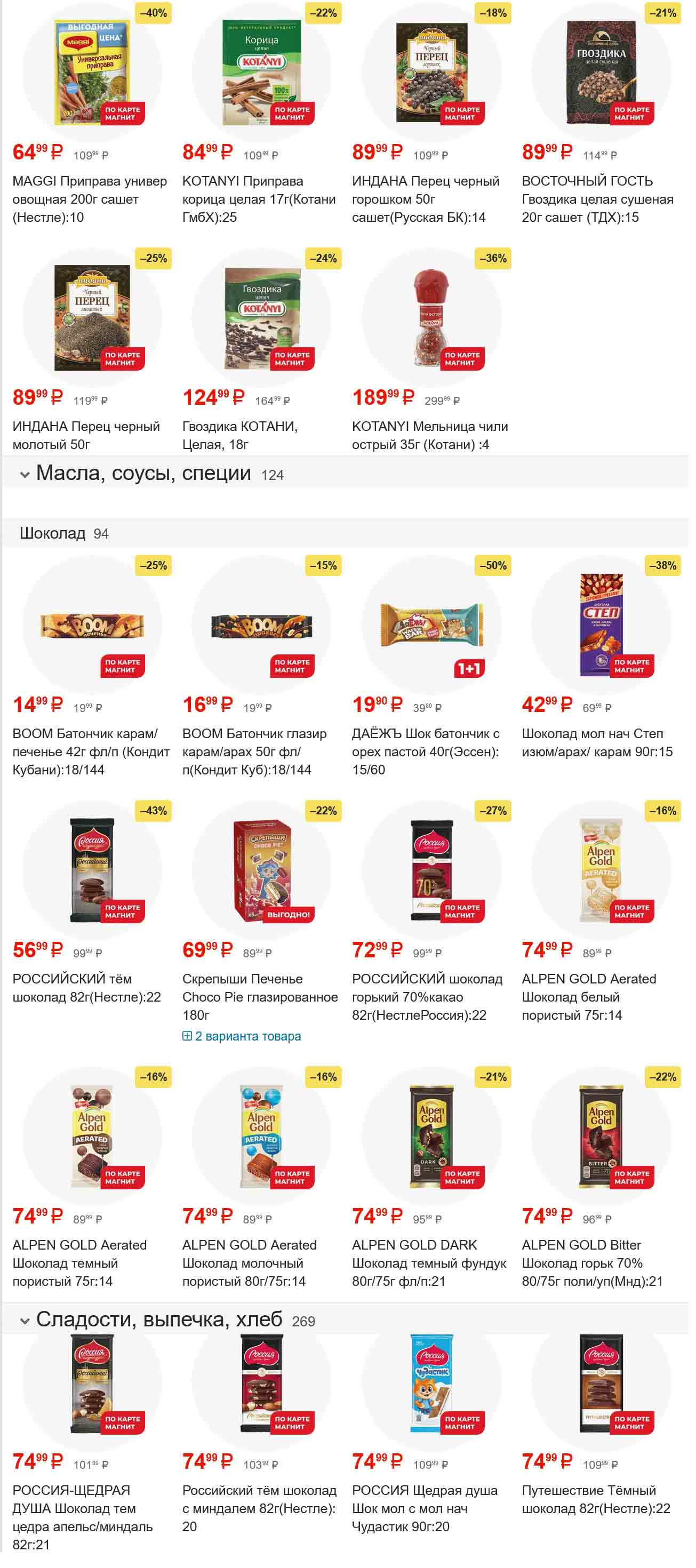The width and height of the screenshot is (696, 1568).
Task: Open KOTANYI Приправа корица целая product
Action: (x=259, y=198)
